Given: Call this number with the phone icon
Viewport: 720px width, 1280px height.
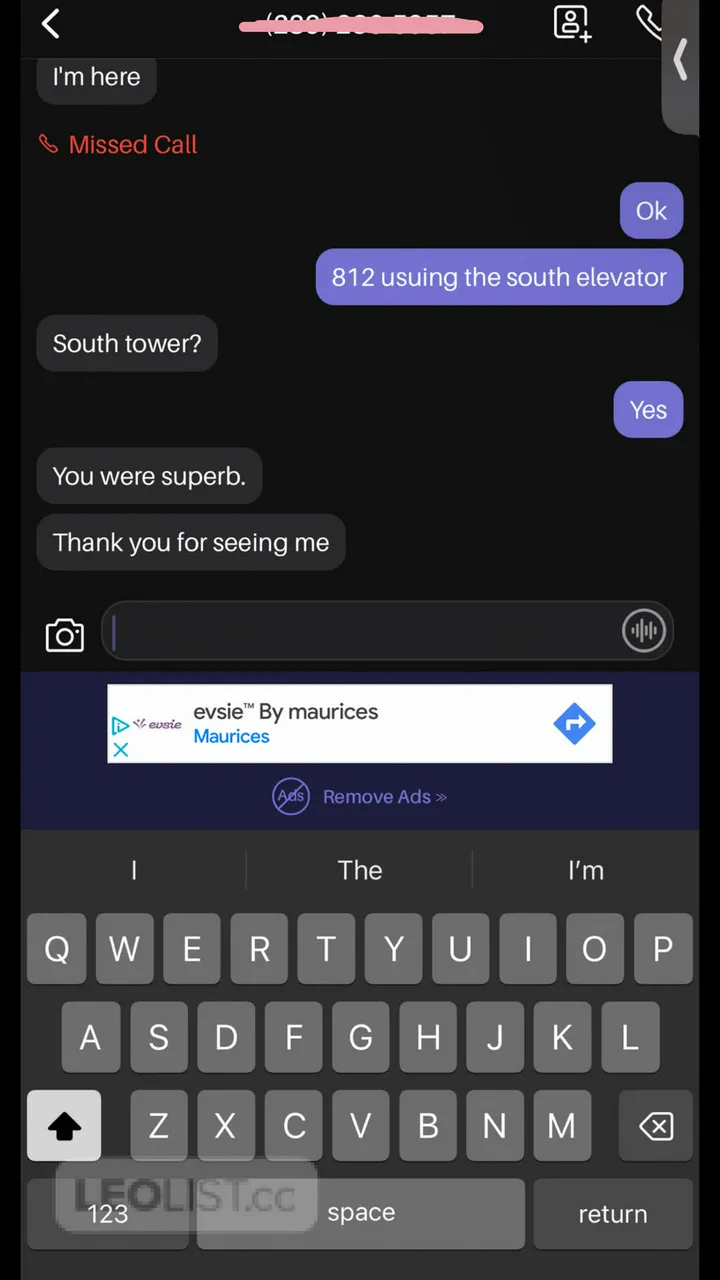Looking at the screenshot, I should (649, 23).
